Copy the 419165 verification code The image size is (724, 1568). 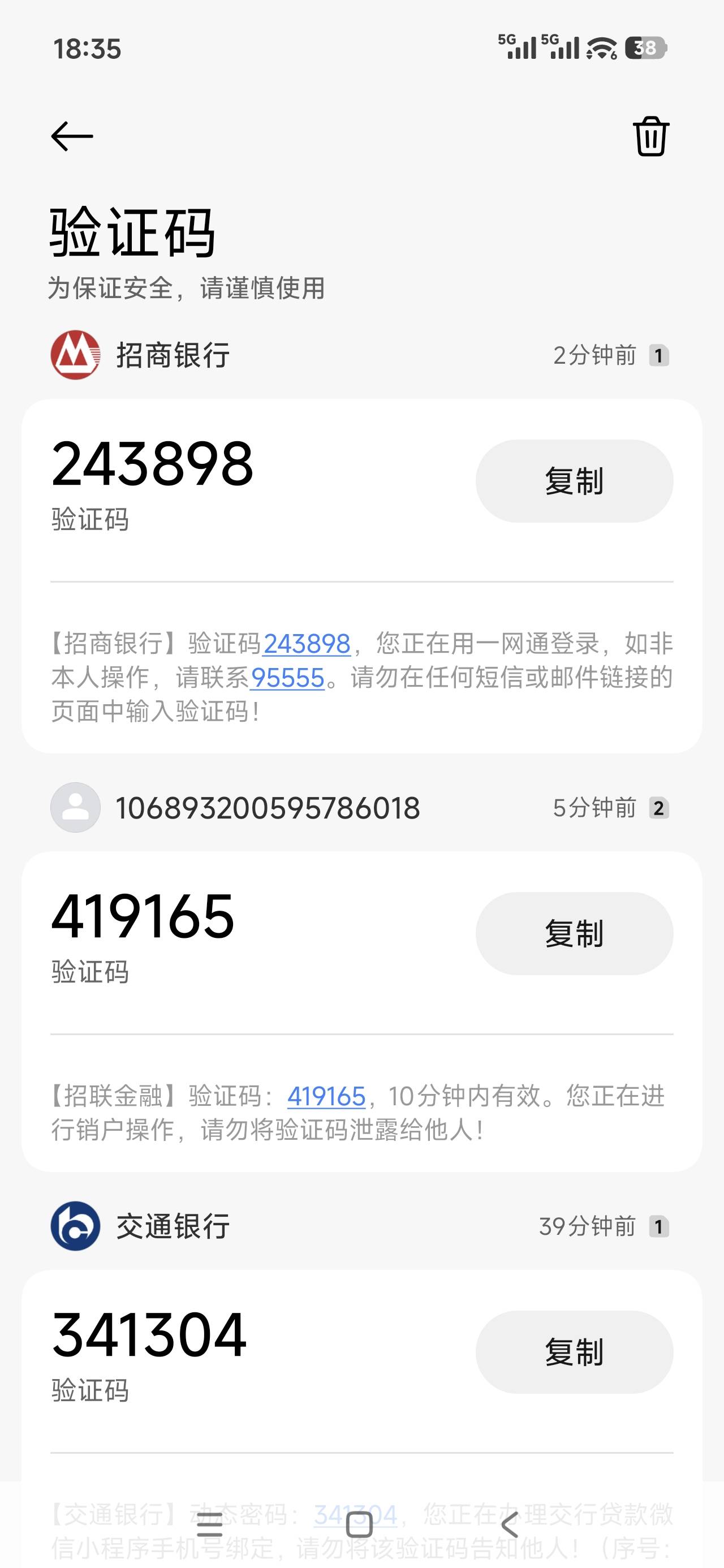click(x=574, y=933)
